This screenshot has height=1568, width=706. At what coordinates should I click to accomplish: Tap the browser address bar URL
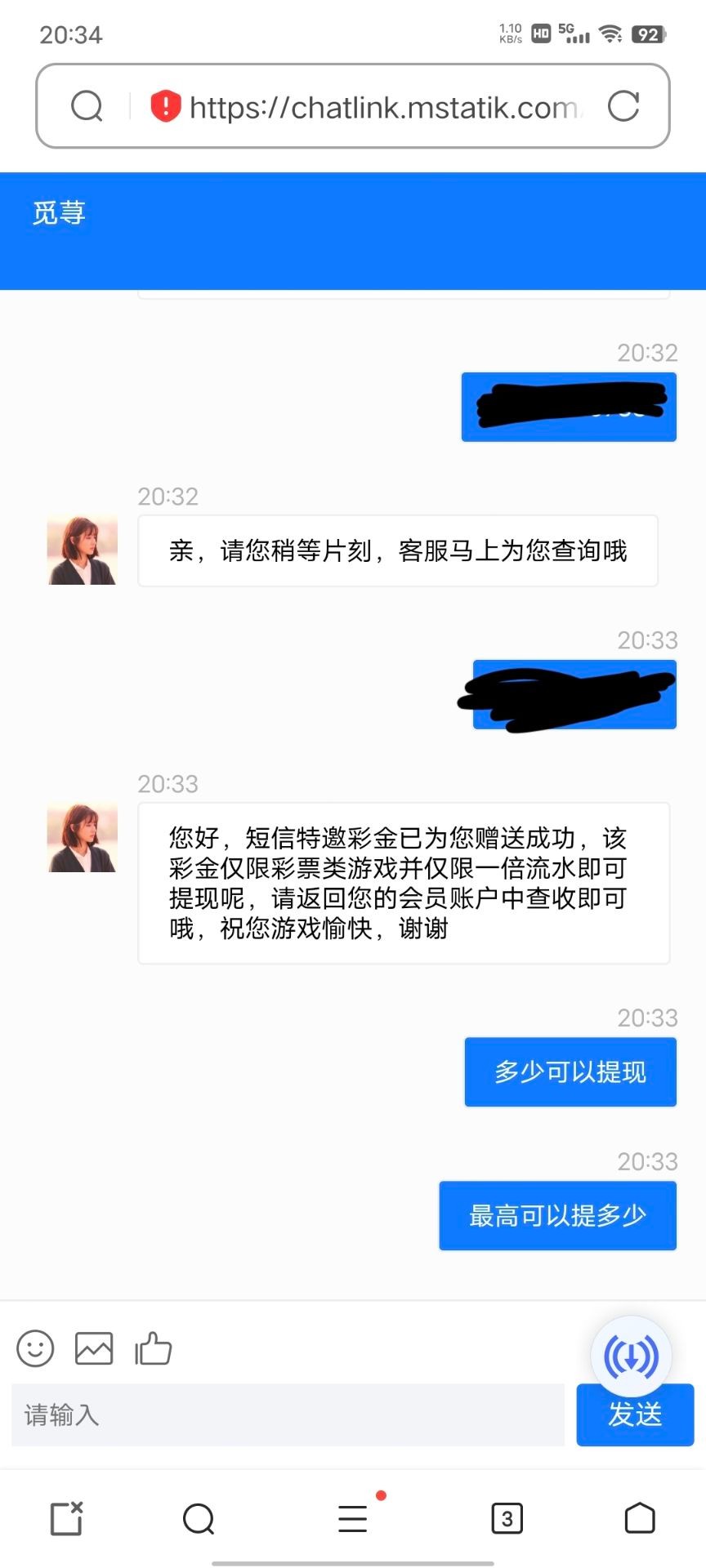point(384,107)
